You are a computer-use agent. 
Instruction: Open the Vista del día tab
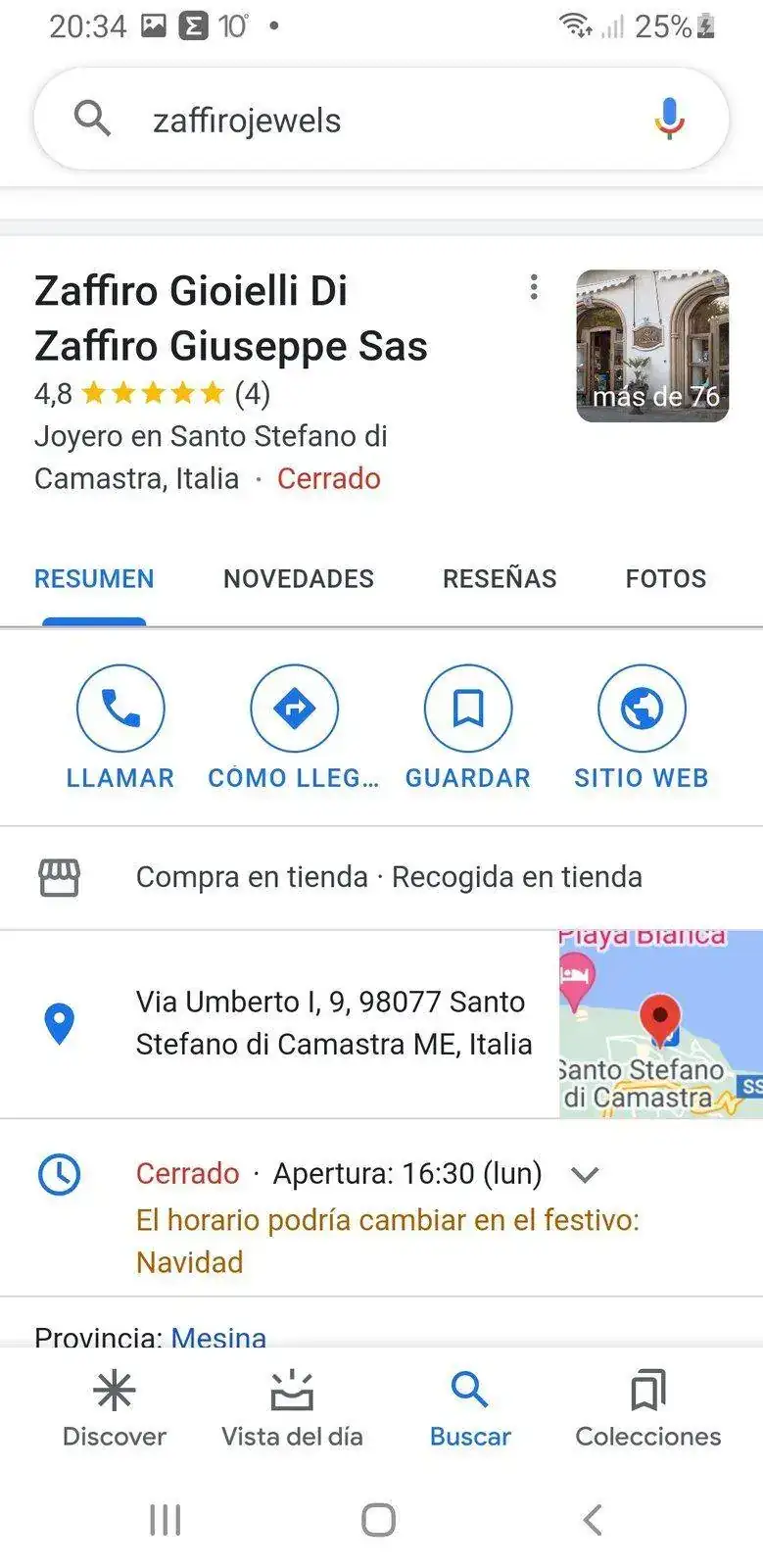[292, 1409]
